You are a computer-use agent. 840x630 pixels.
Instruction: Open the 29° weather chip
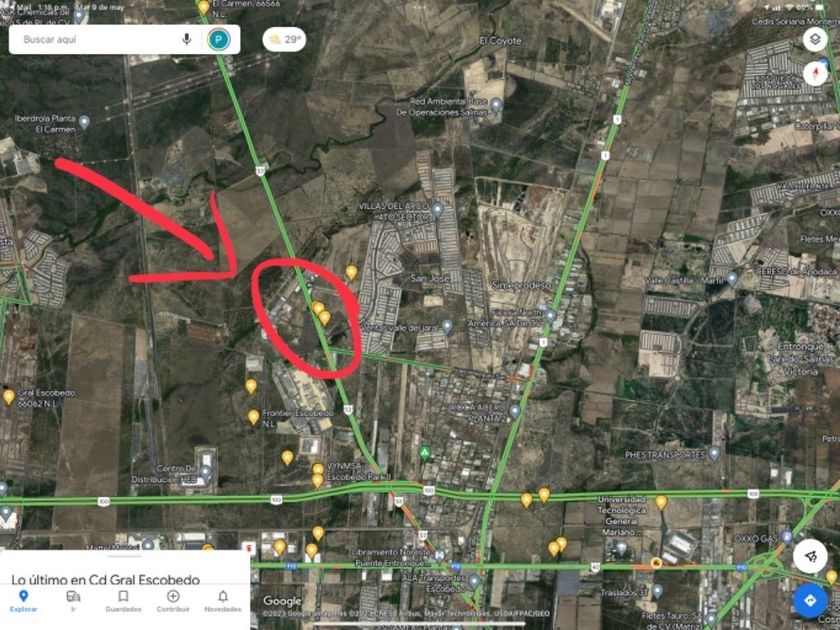[283, 40]
